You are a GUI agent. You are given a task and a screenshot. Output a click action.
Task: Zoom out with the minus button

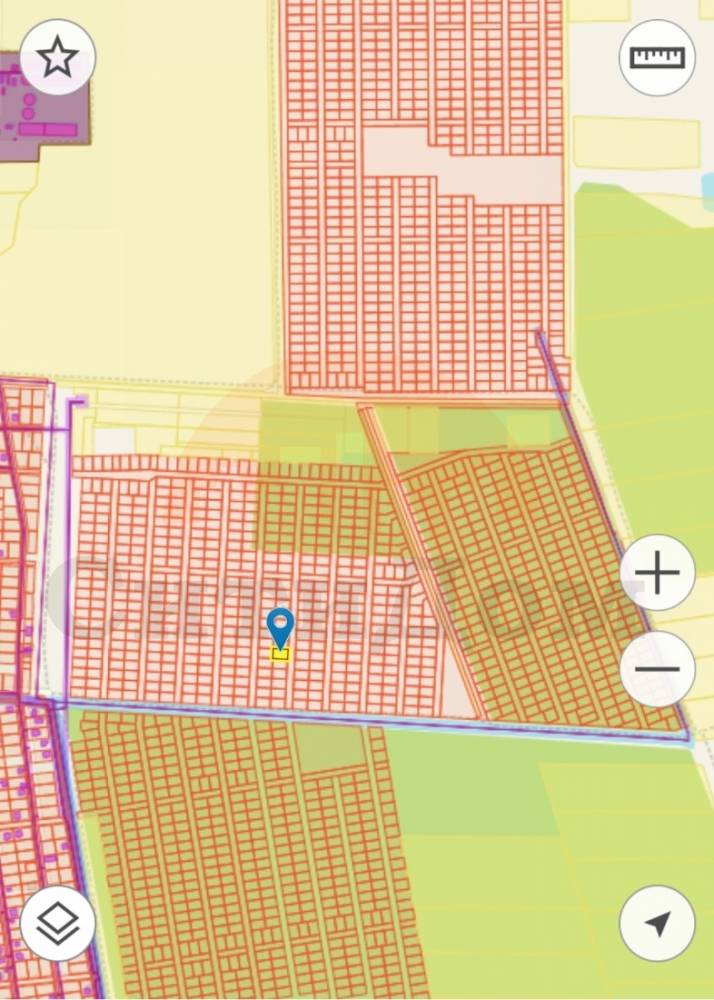click(657, 669)
